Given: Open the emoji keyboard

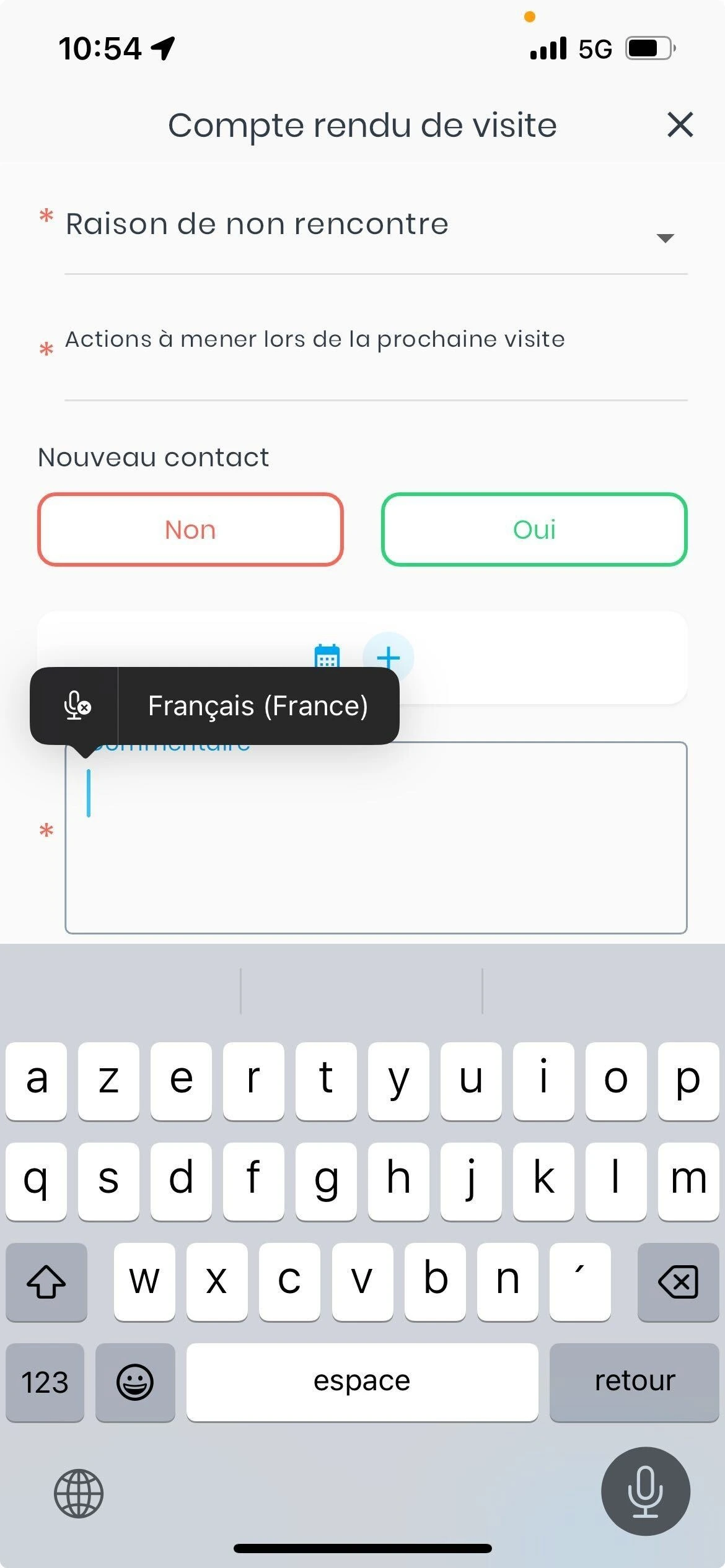Looking at the screenshot, I should tap(135, 1382).
